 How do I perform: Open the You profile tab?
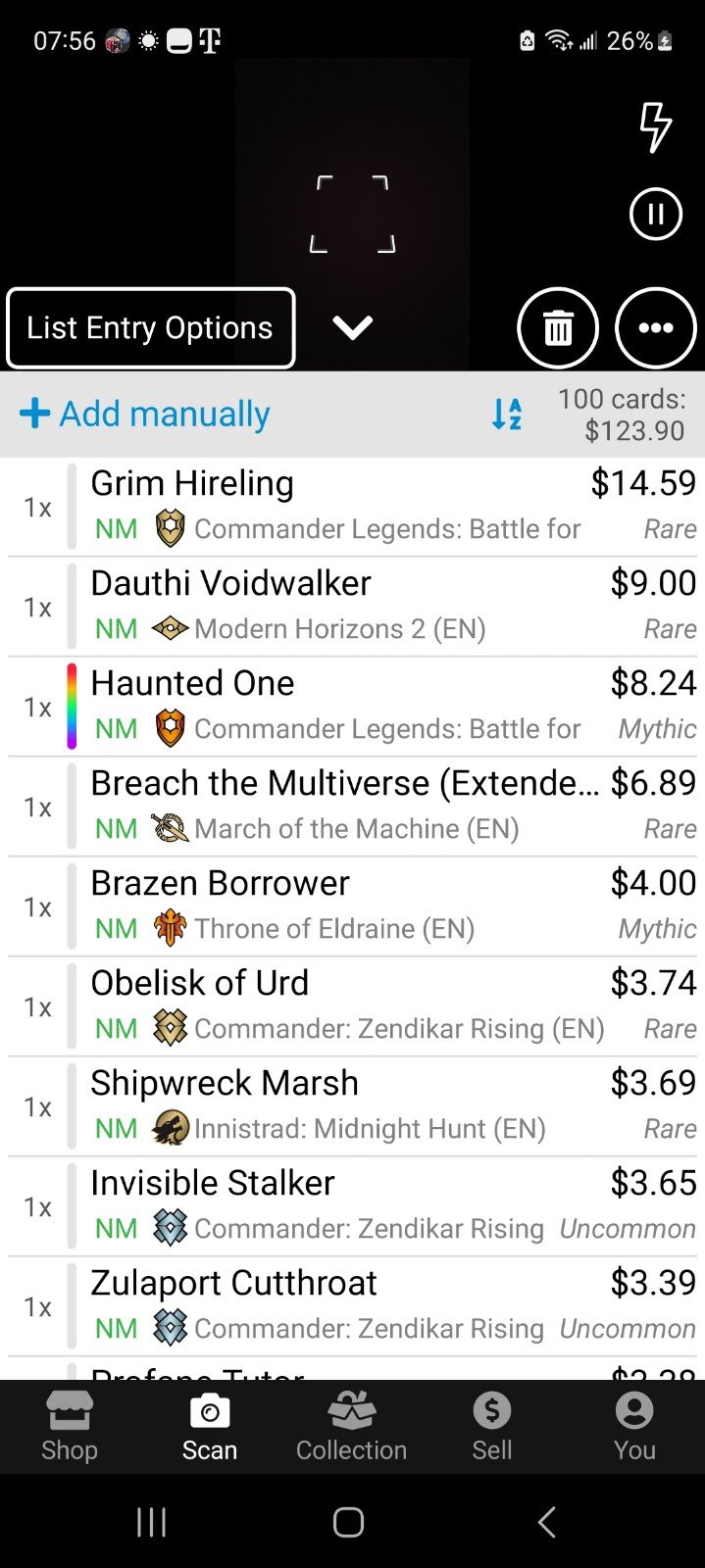(634, 1427)
